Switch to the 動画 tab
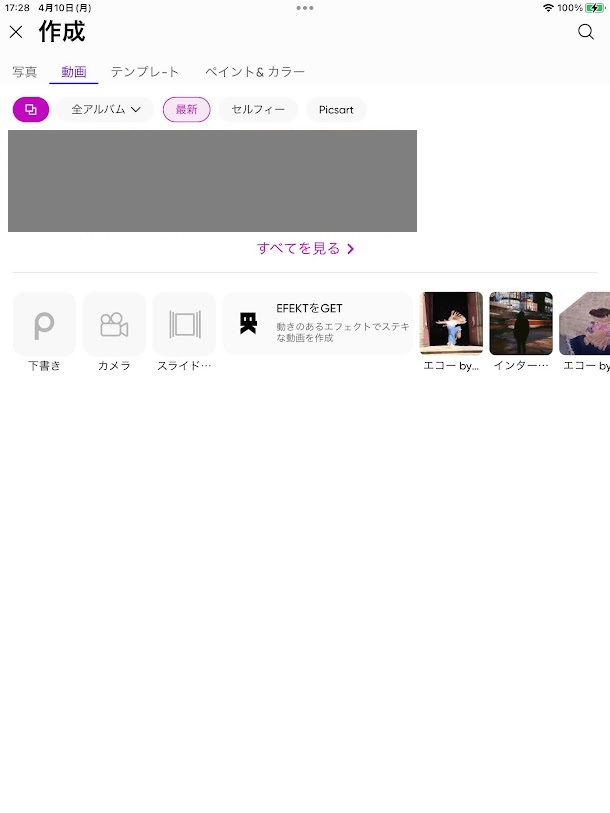 tap(74, 72)
